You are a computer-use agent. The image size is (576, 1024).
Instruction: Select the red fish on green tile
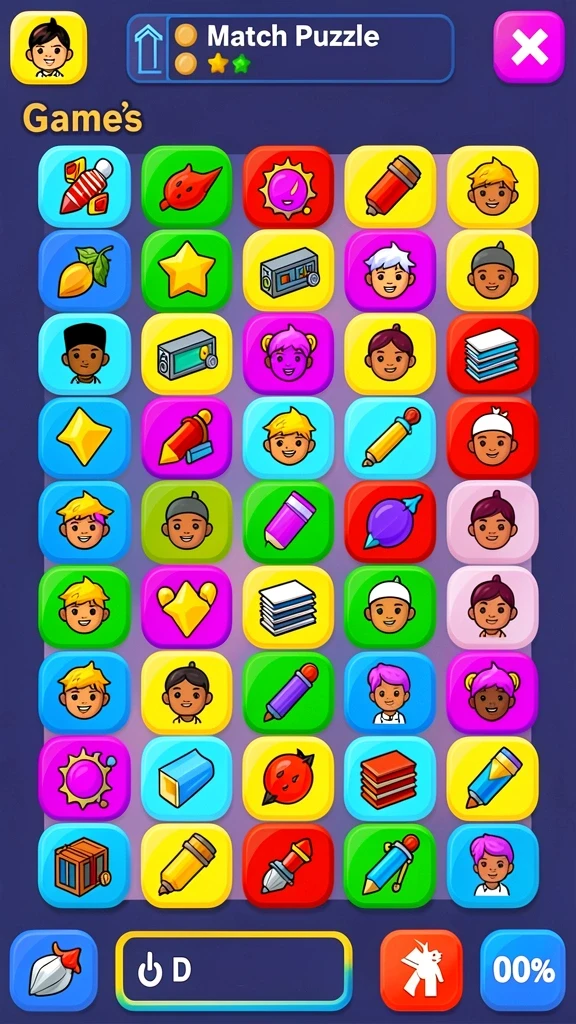coord(187,186)
